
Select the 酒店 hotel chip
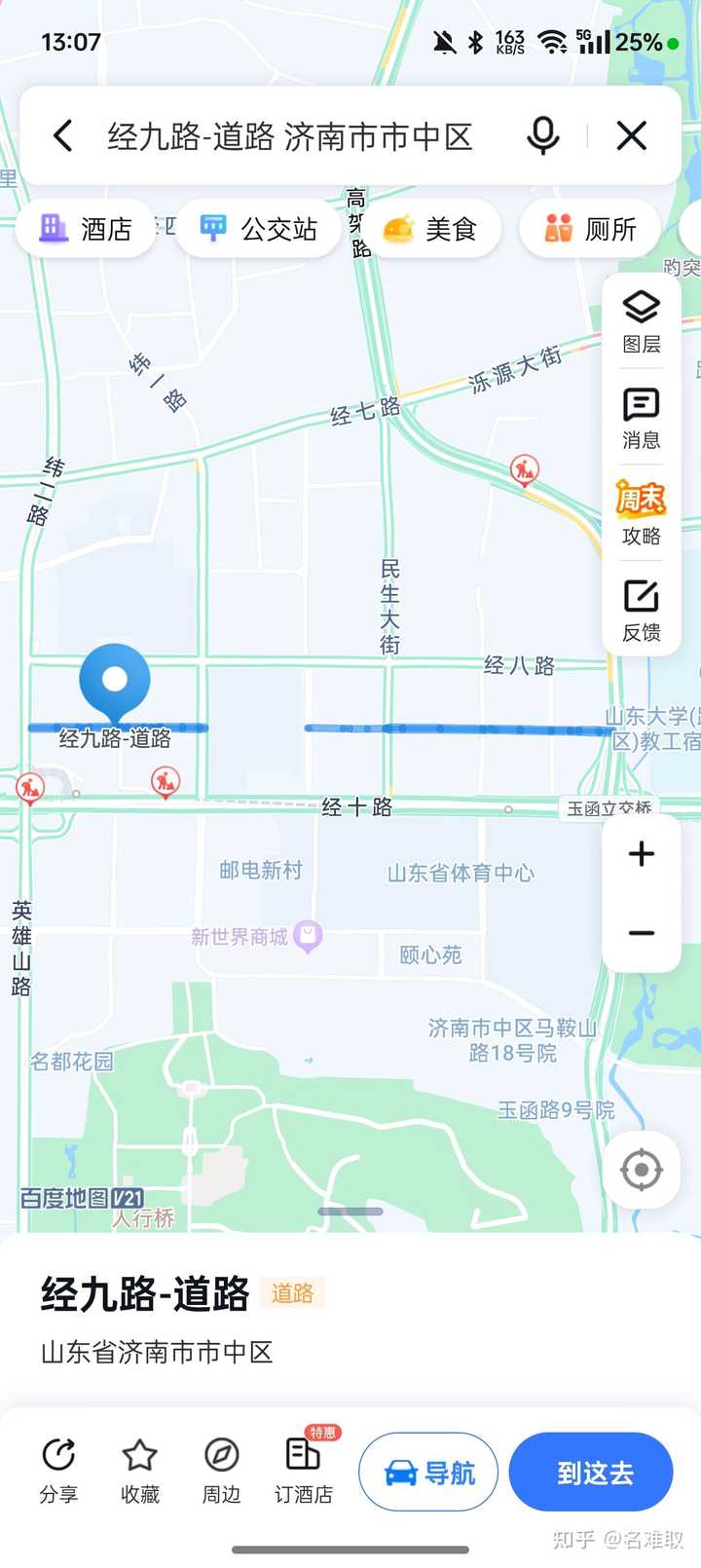[x=87, y=230]
